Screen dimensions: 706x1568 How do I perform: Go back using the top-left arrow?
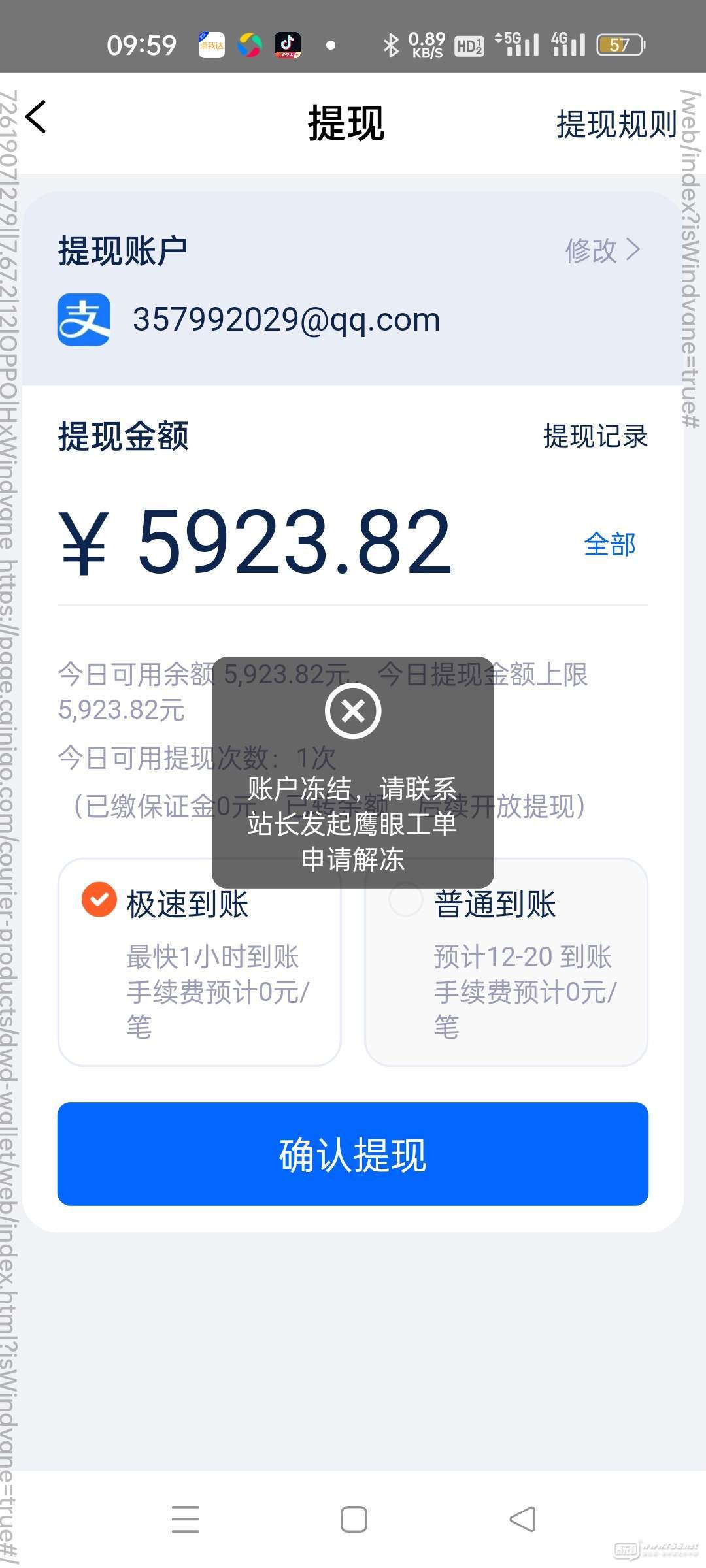click(x=37, y=118)
